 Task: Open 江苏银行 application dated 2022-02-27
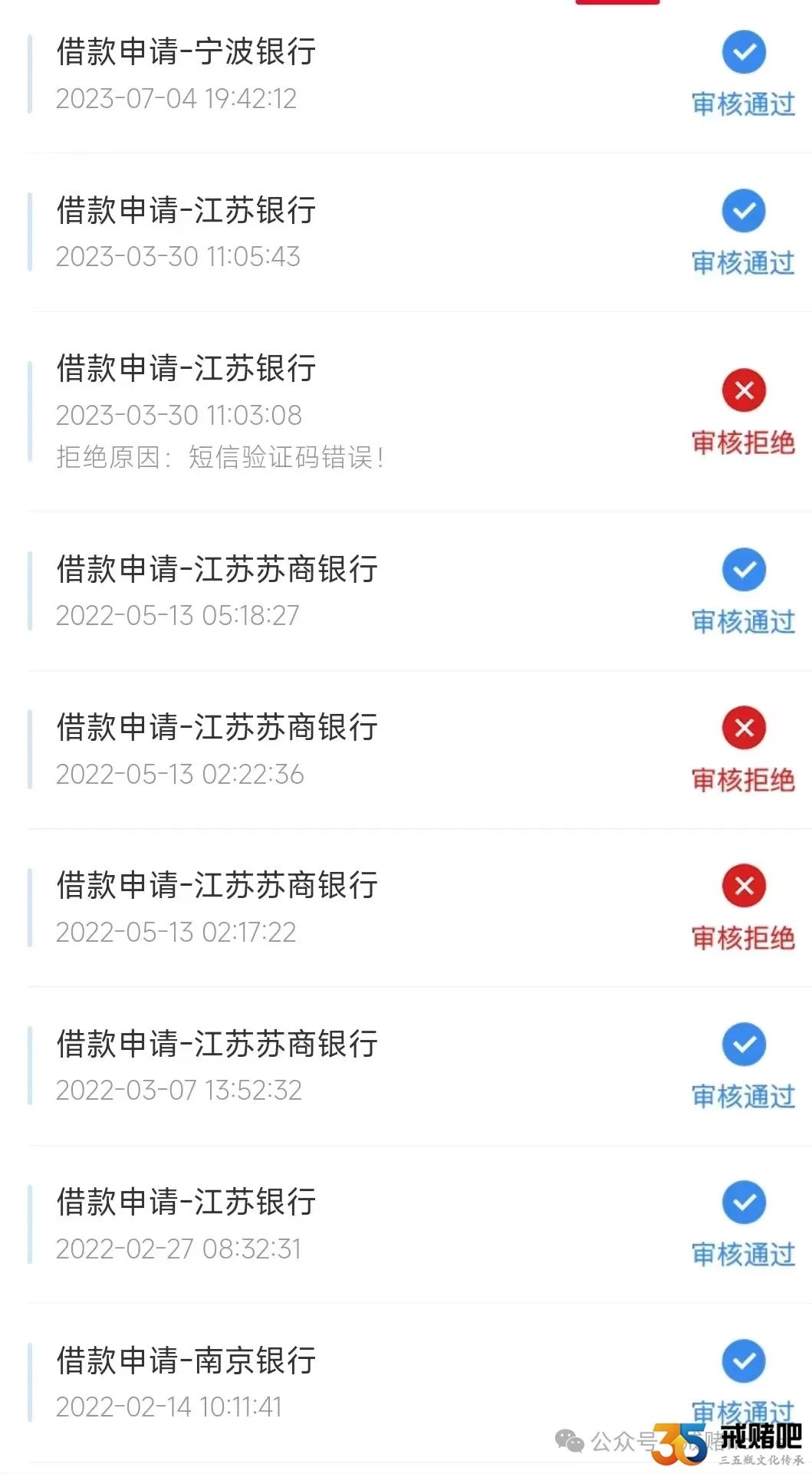419,1224
